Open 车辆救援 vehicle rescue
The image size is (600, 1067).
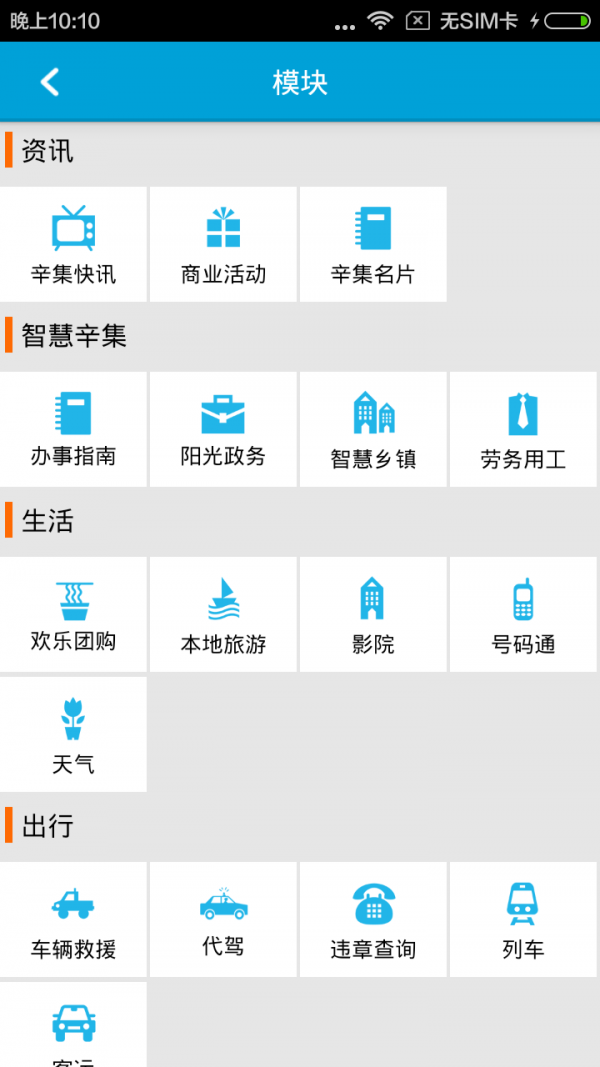point(73,919)
